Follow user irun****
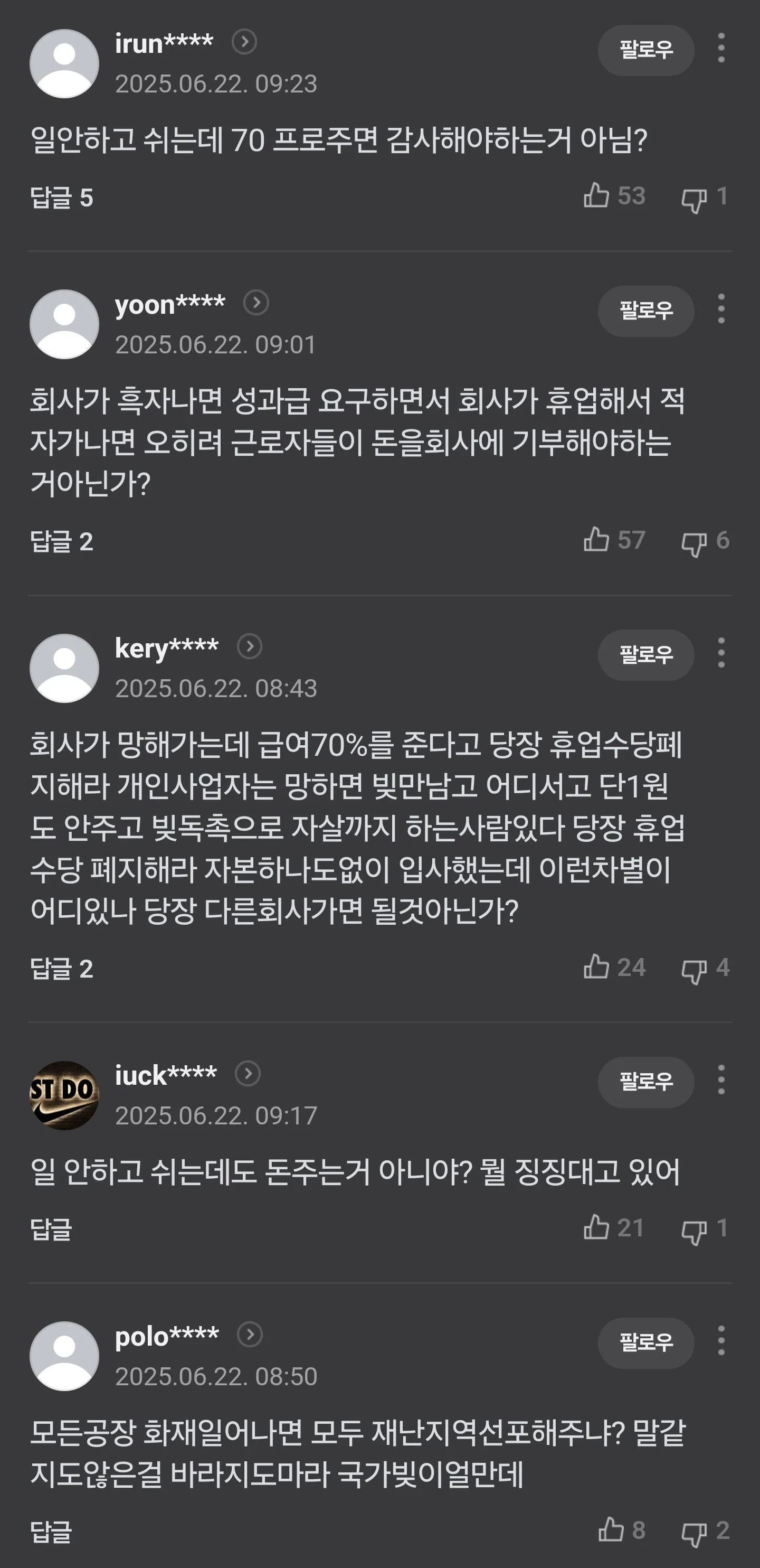Screen dimensions: 760x1568 click(x=645, y=50)
